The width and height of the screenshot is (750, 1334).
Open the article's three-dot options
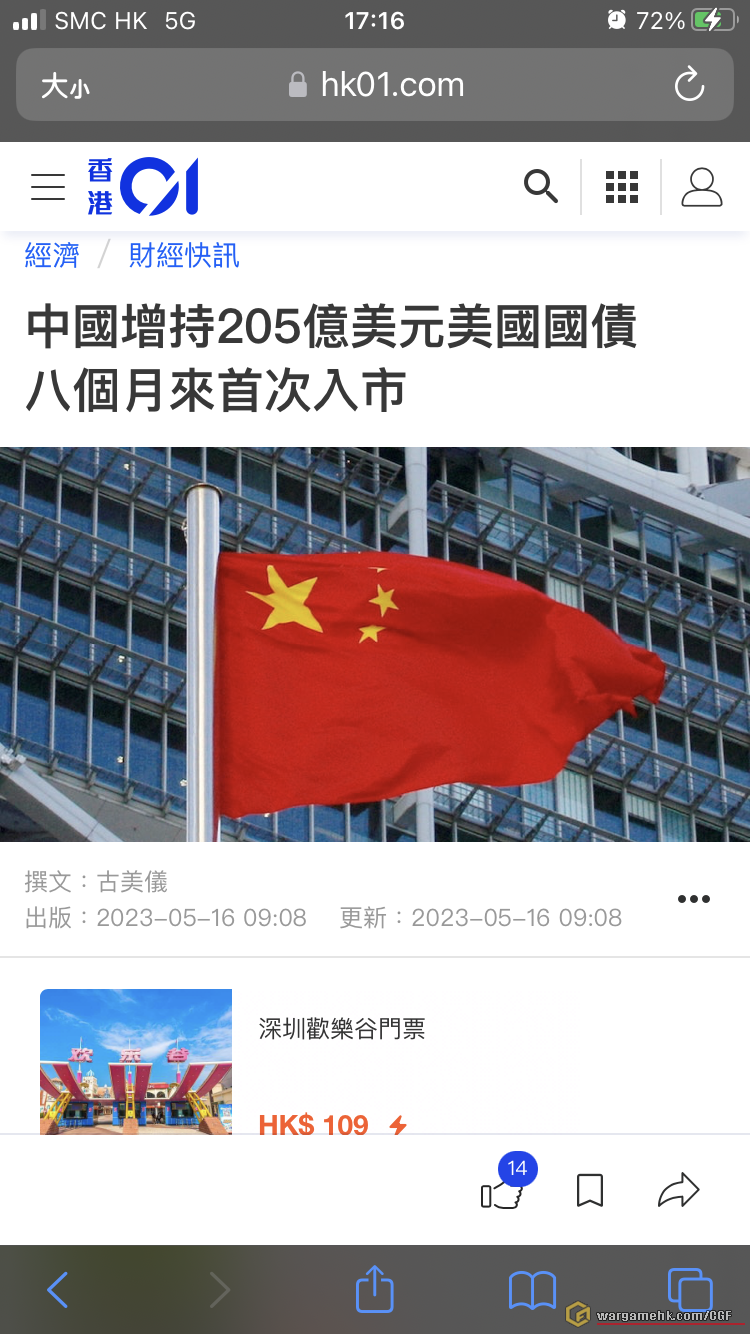693,899
